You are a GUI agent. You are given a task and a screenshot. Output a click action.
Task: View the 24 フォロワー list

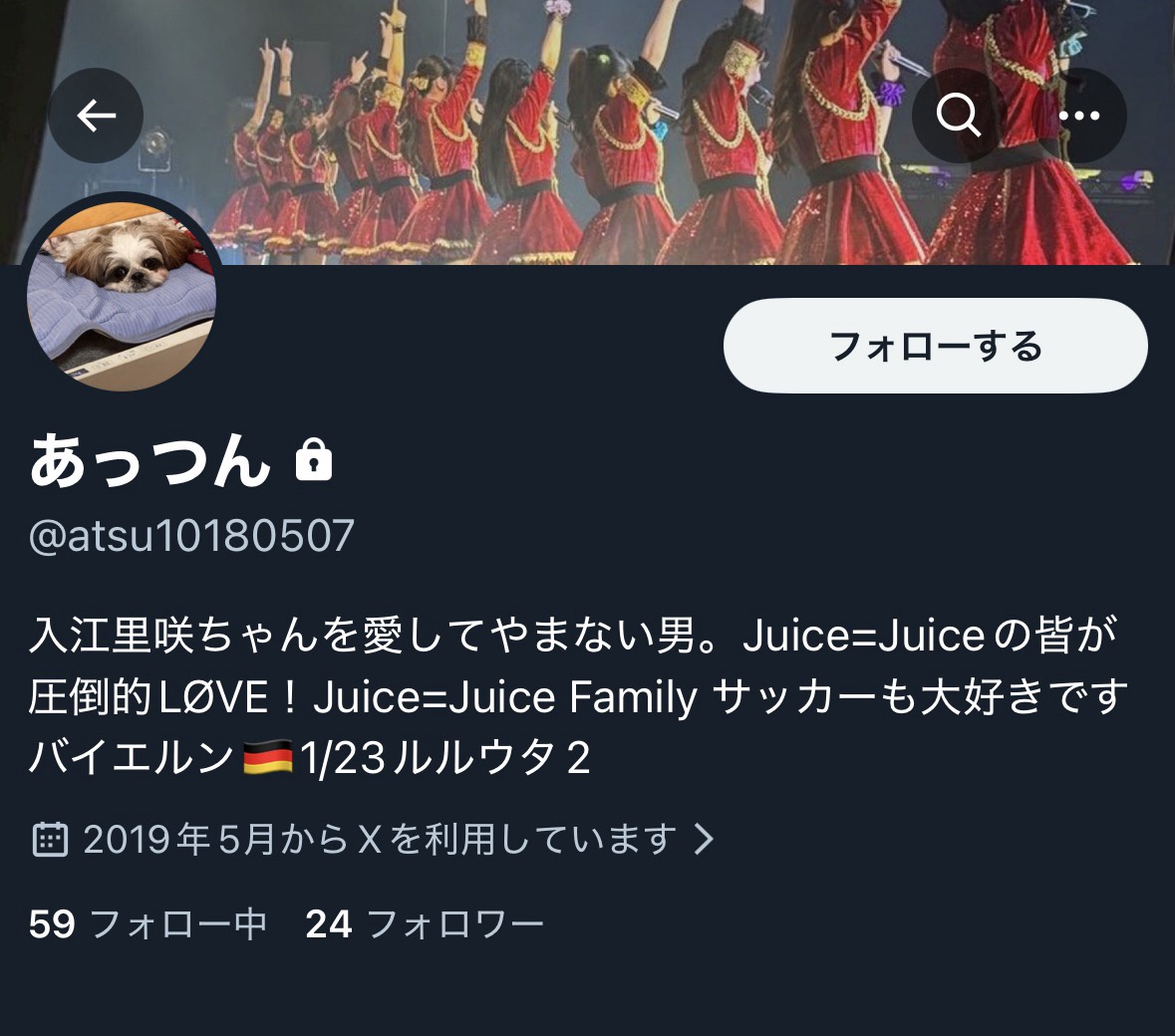[425, 924]
